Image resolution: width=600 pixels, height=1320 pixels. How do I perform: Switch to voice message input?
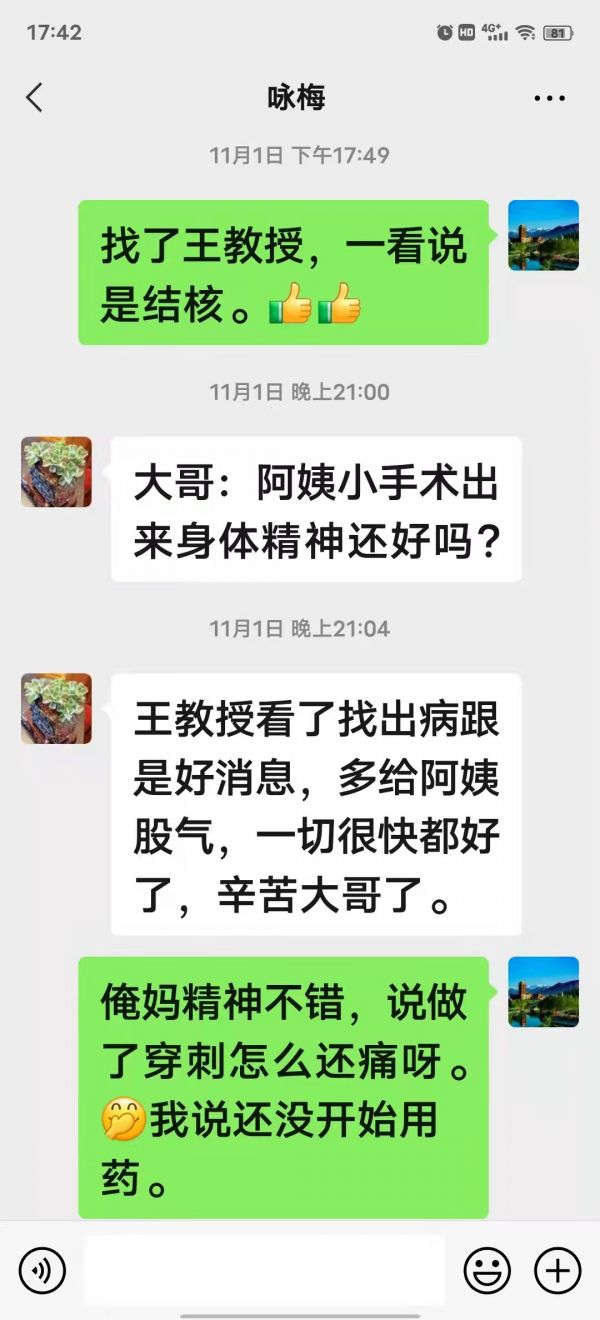coord(42,1271)
